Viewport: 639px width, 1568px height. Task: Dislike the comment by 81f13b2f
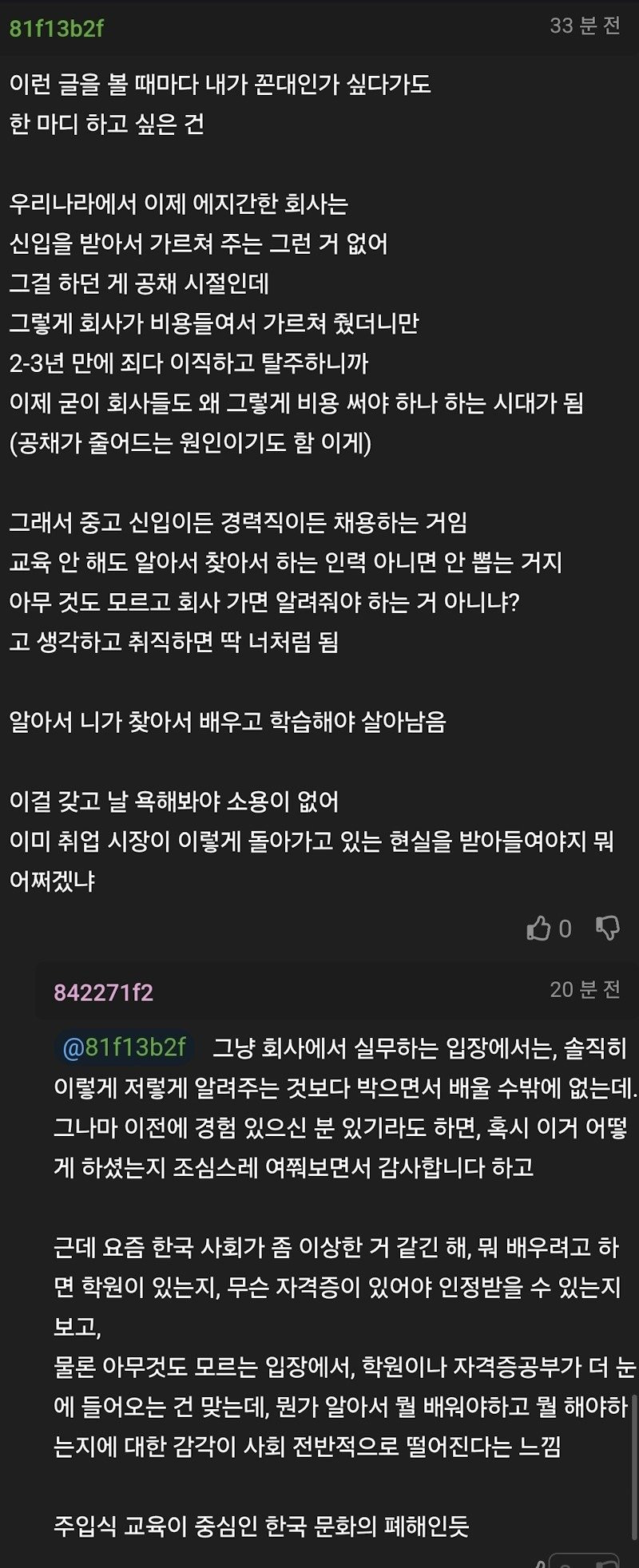pos(608,929)
